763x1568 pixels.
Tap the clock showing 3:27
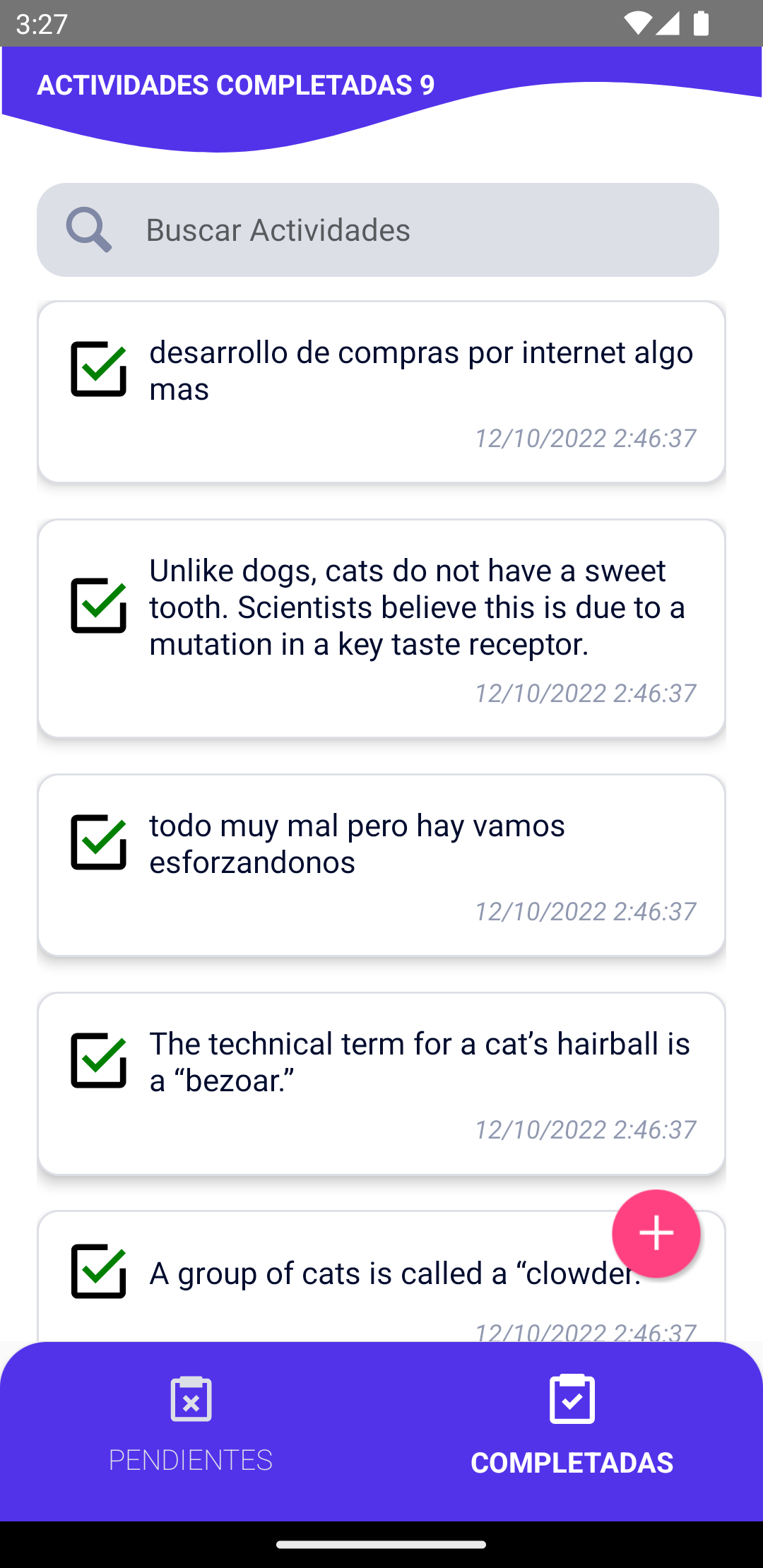tap(41, 23)
